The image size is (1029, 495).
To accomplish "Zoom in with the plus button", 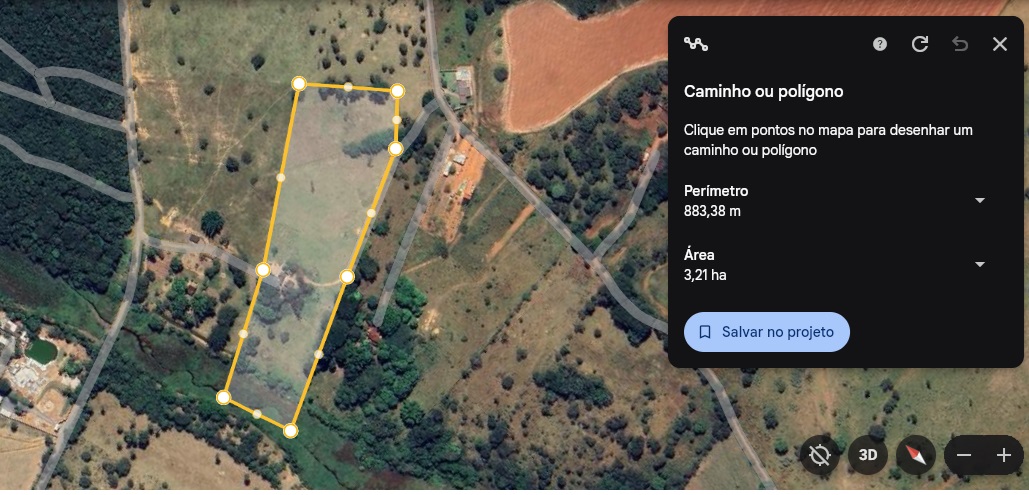I will 1004,455.
